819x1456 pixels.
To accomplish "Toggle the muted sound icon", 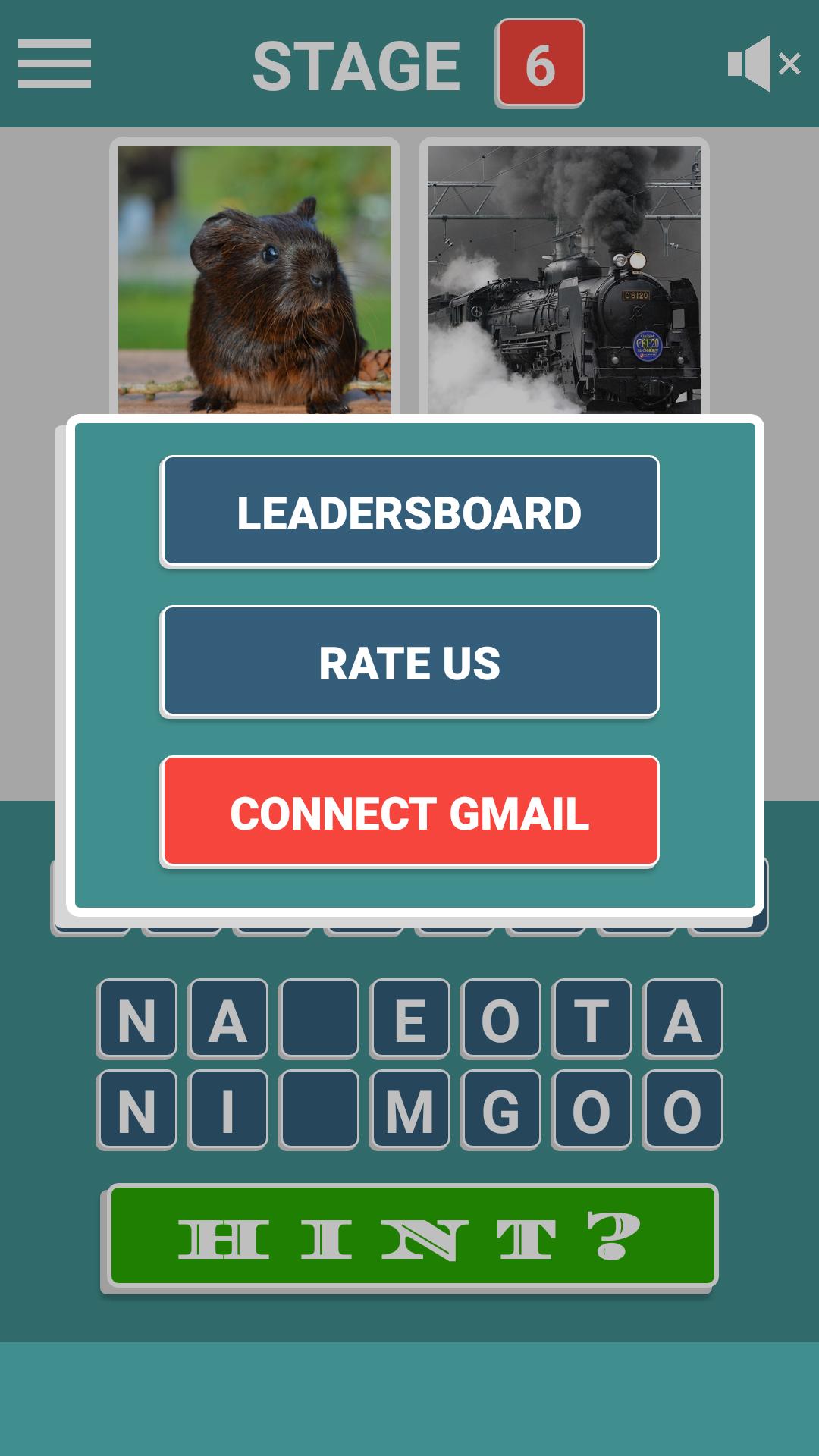I will (763, 64).
